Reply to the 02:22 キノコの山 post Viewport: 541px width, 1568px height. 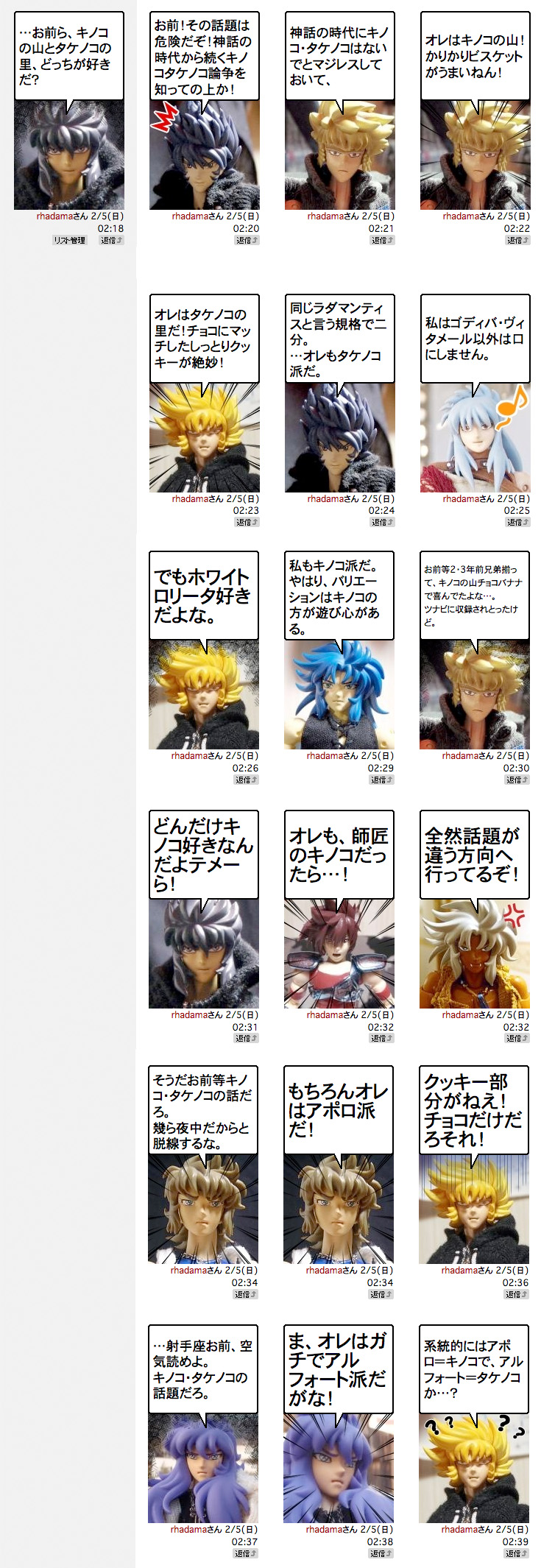[x=518, y=240]
